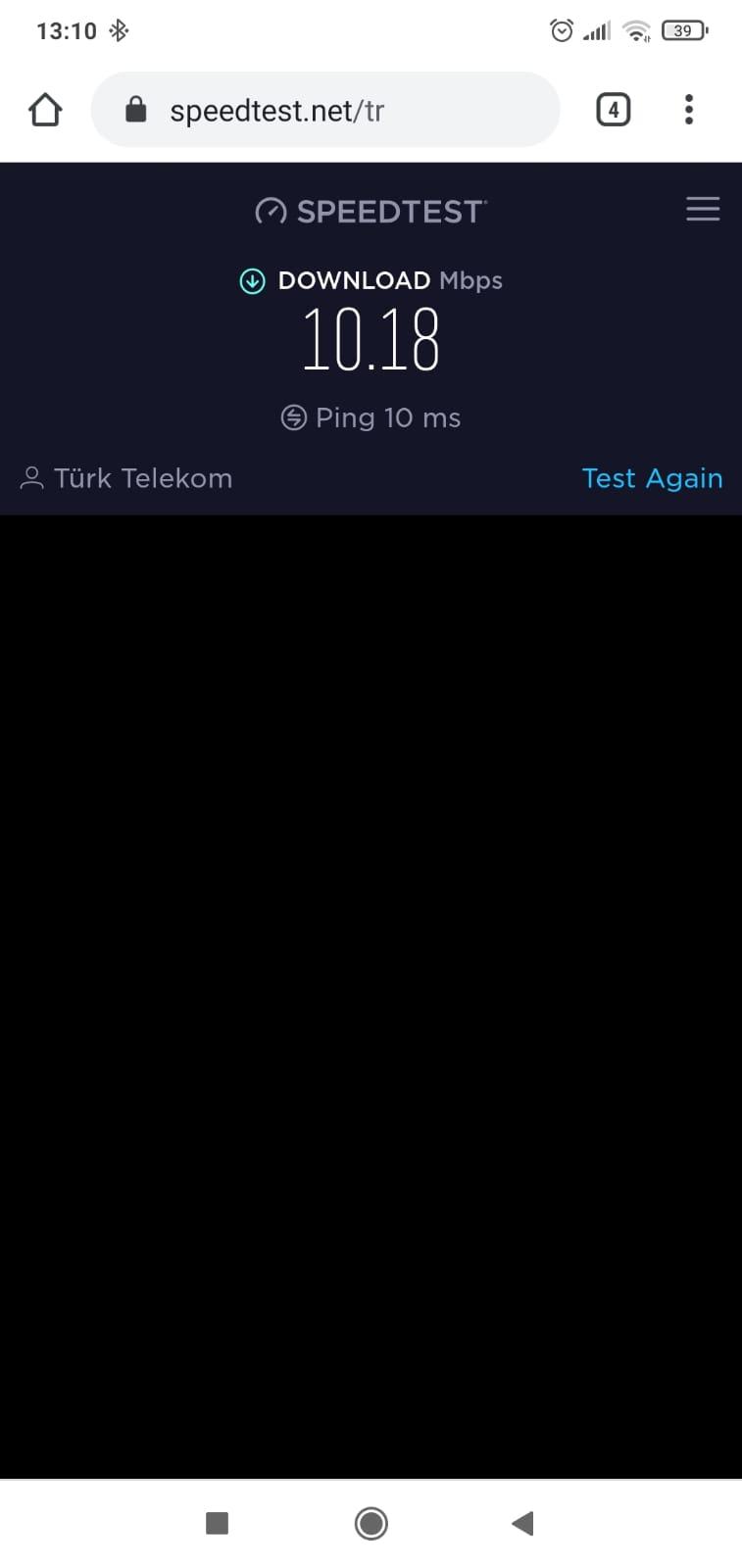Go back with the system back button

522,1523
